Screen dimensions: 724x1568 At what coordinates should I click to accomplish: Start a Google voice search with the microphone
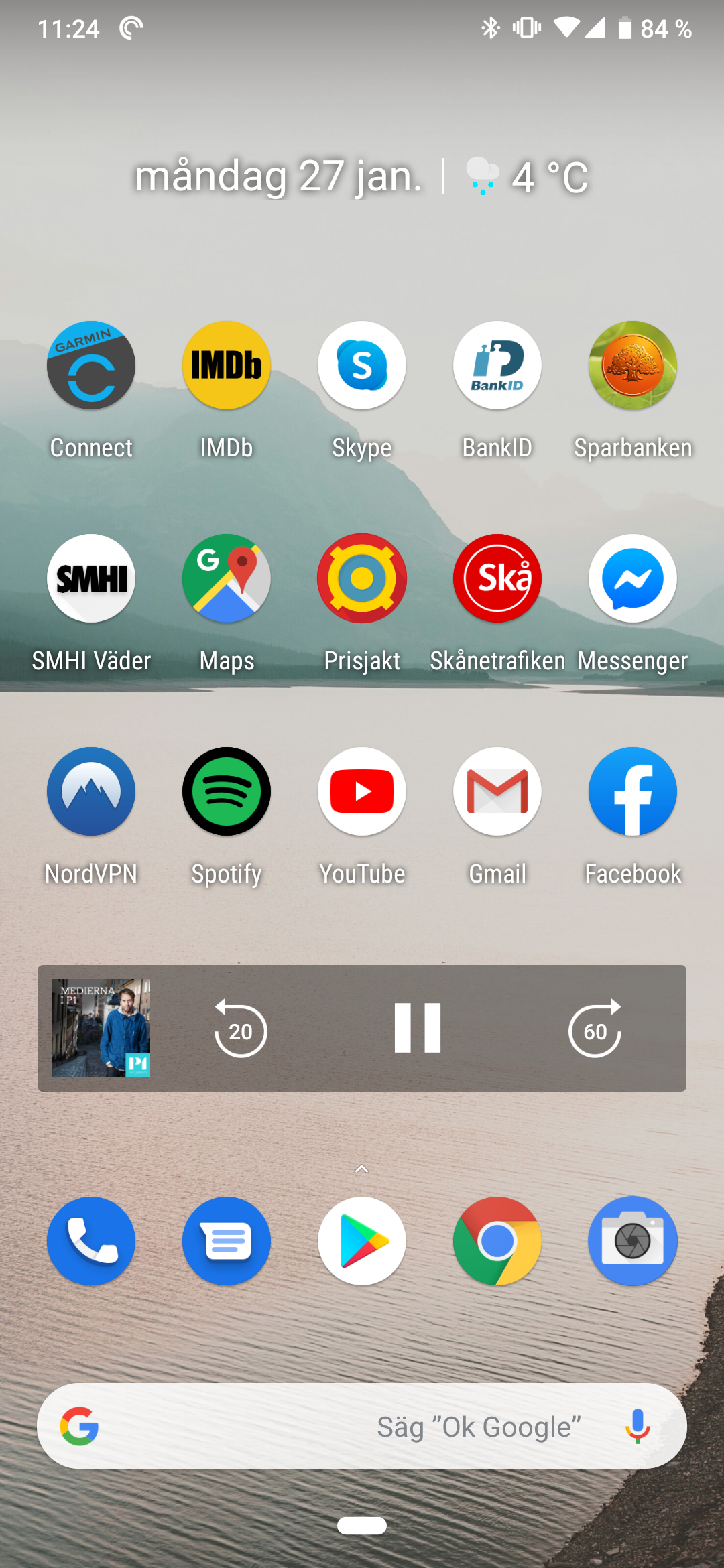(x=638, y=1426)
